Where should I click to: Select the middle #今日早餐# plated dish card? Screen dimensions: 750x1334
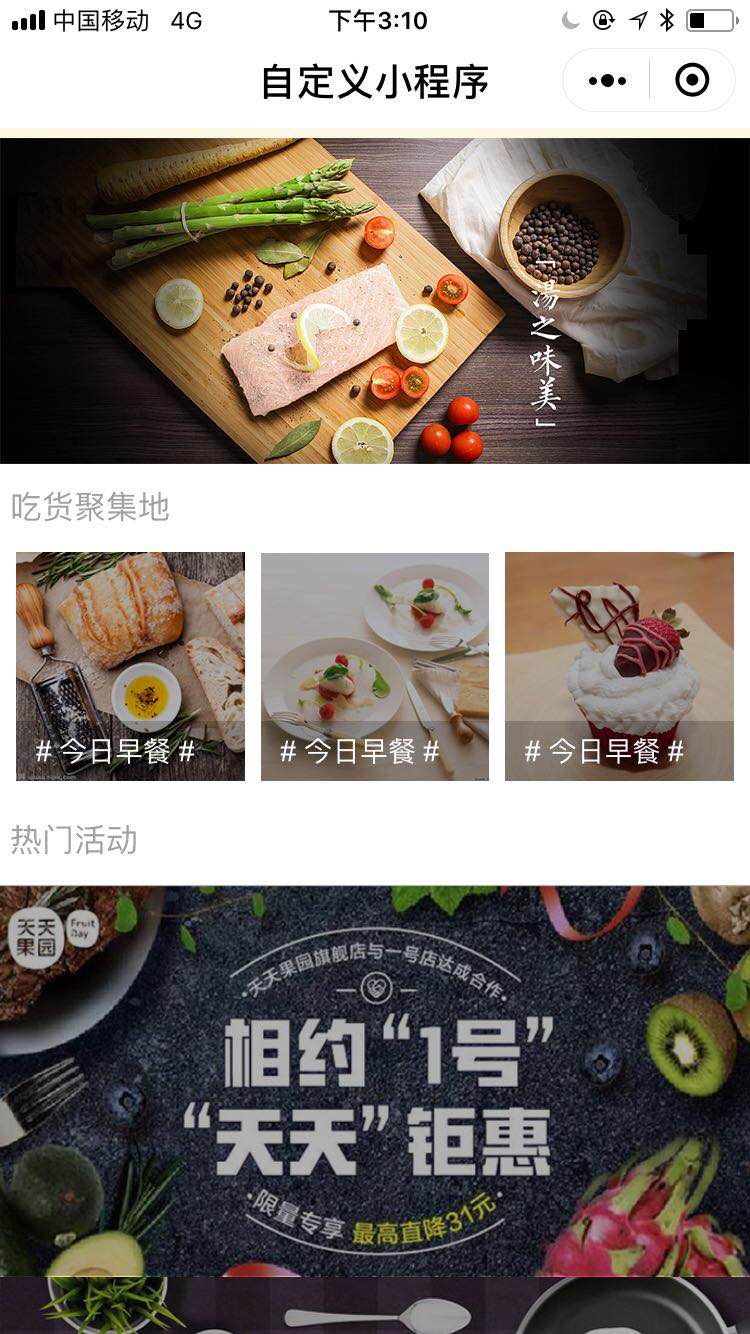(374, 665)
